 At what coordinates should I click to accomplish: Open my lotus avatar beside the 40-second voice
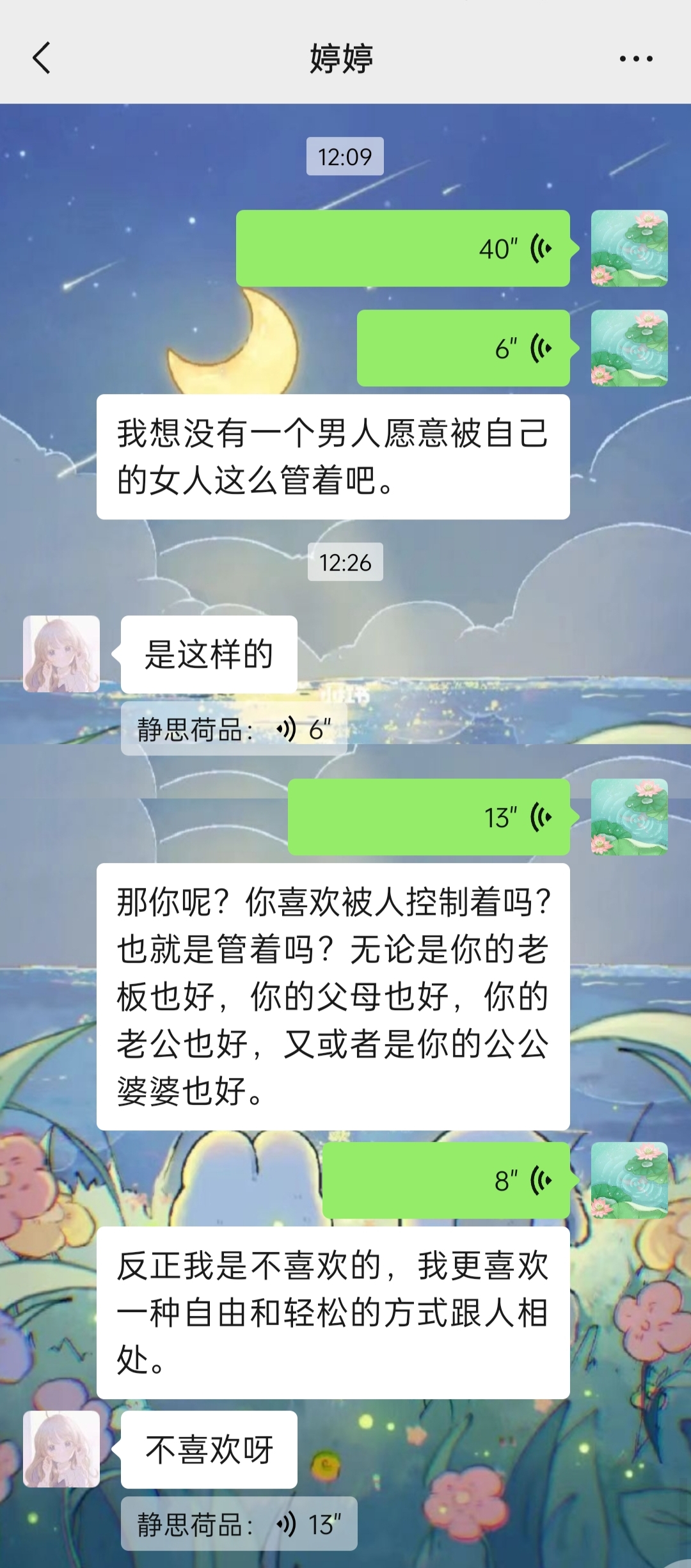click(629, 248)
